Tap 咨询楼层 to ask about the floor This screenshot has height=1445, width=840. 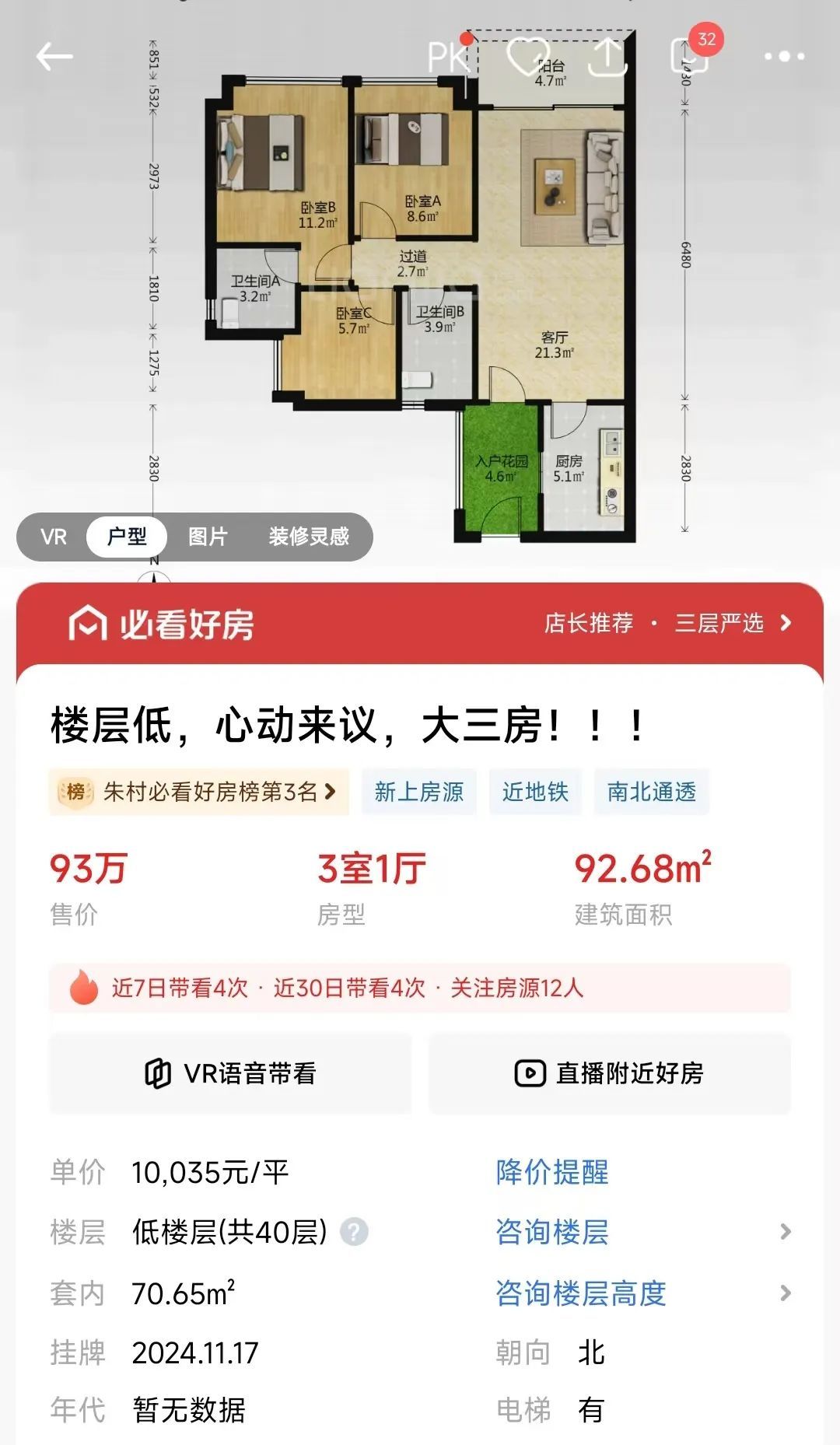coord(552,1232)
